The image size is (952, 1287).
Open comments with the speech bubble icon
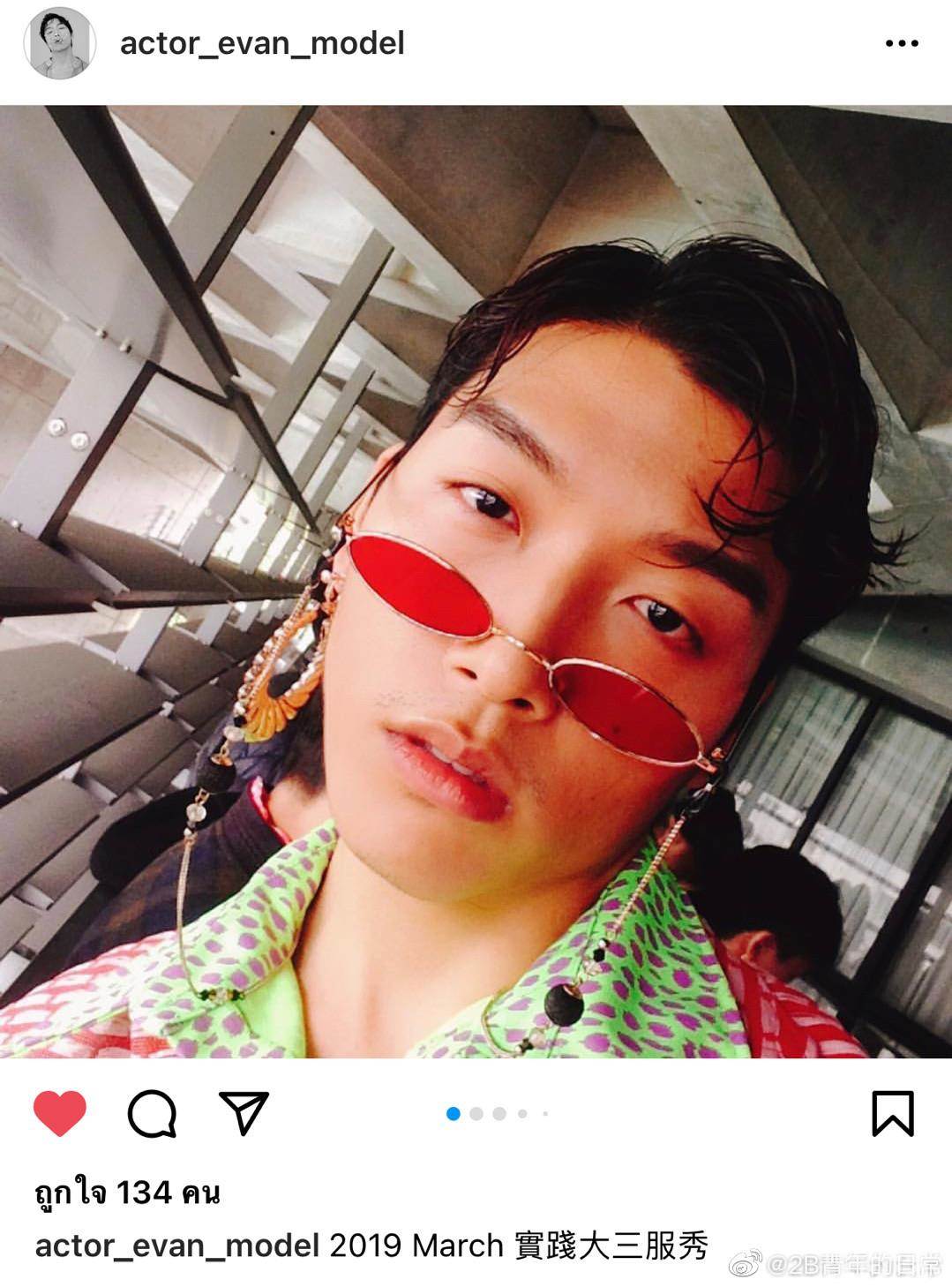click(152, 1113)
